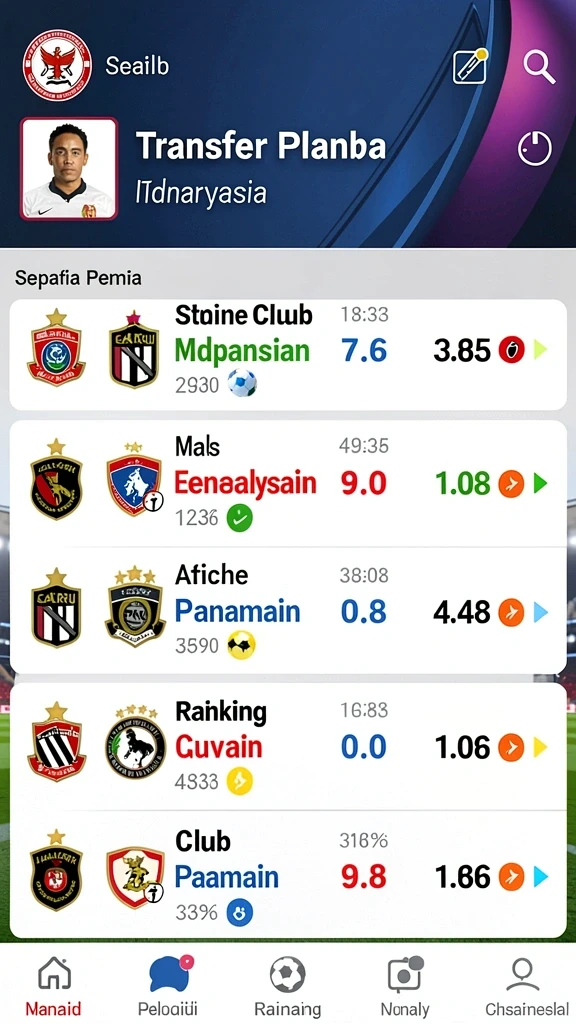The height and width of the screenshot is (1024, 576).
Task: Open the Mdpansian match row
Action: [288, 355]
